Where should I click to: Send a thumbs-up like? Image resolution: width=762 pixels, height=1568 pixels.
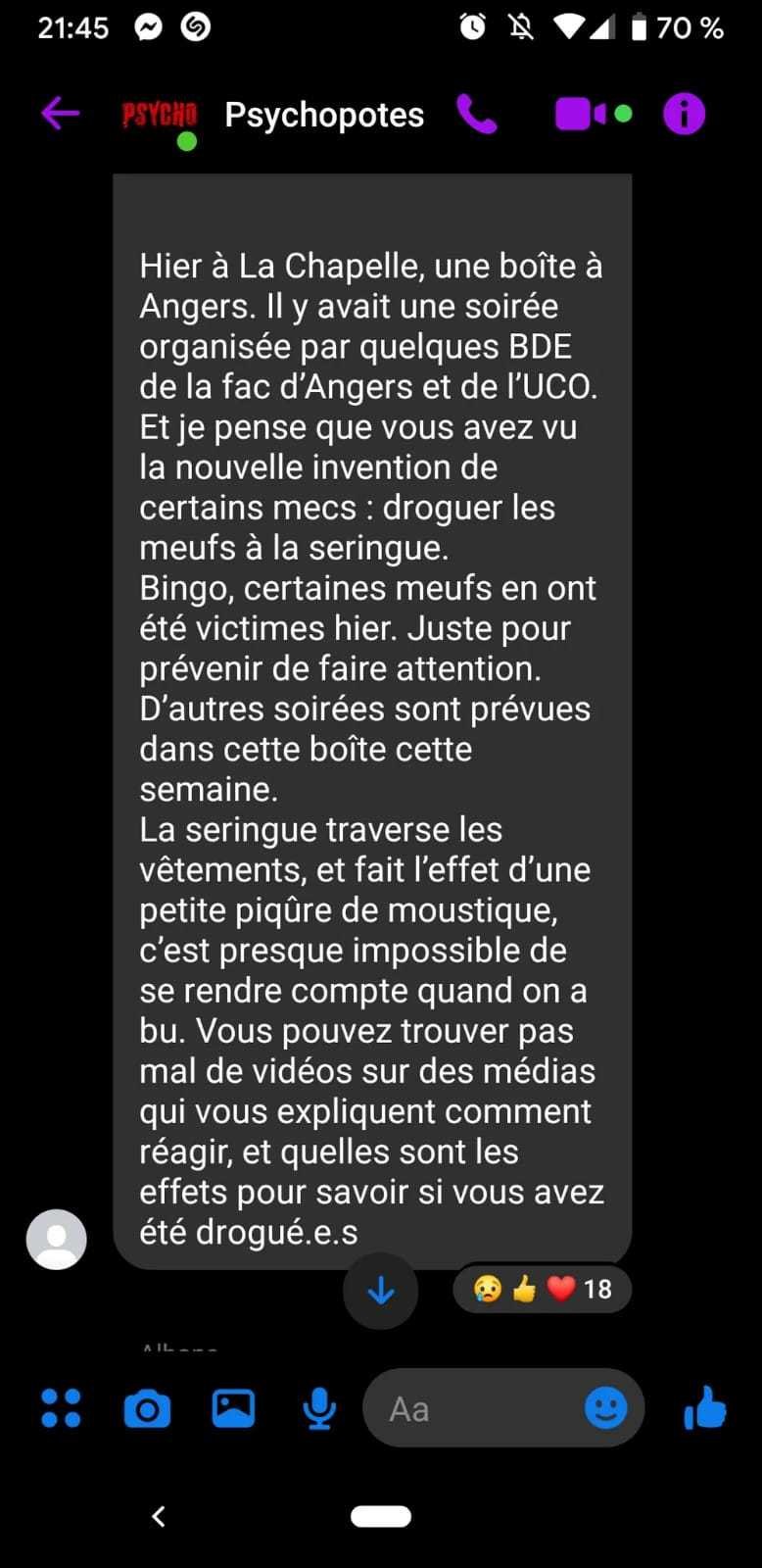pos(705,1408)
